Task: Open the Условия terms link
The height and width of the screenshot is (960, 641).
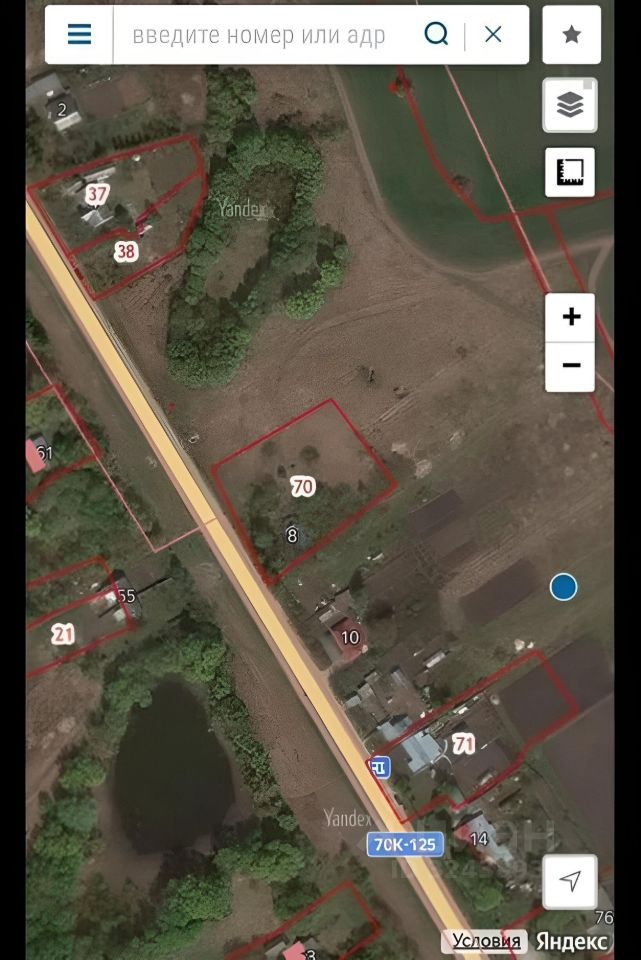Action: pos(486,941)
